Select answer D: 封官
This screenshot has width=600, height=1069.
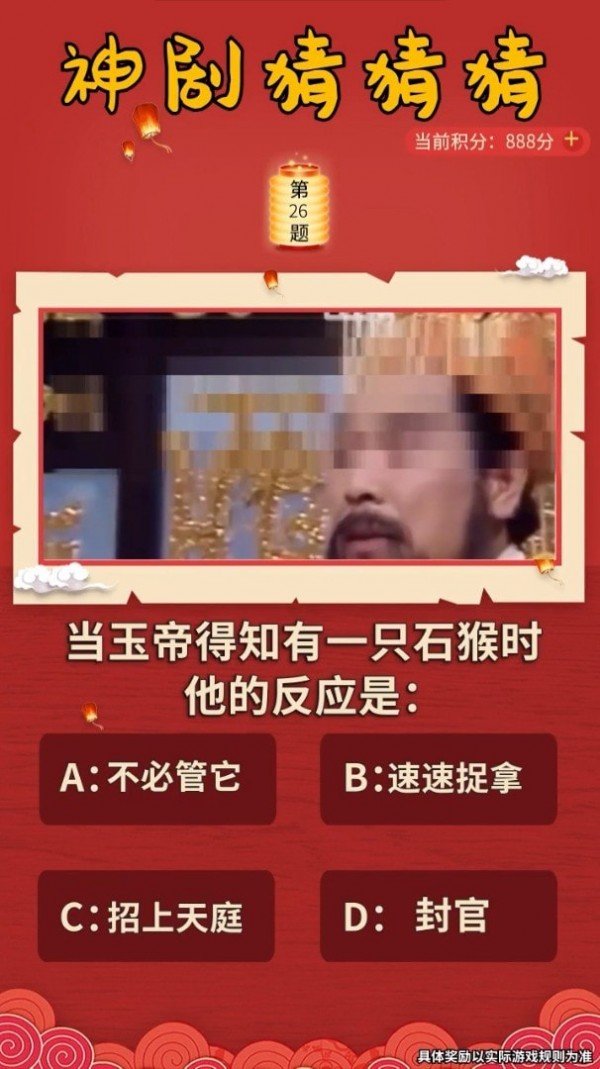click(438, 916)
